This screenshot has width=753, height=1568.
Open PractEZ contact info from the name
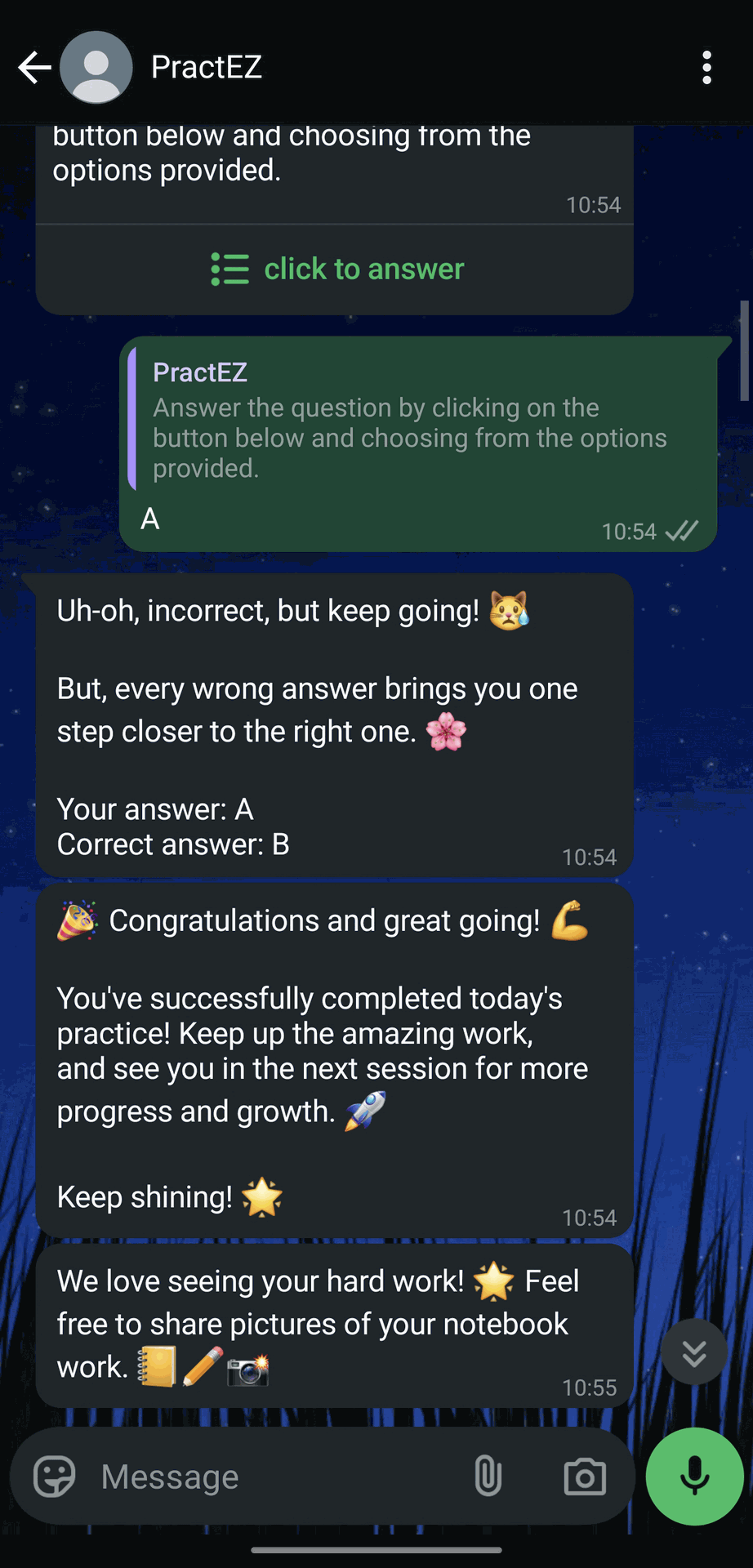[207, 68]
